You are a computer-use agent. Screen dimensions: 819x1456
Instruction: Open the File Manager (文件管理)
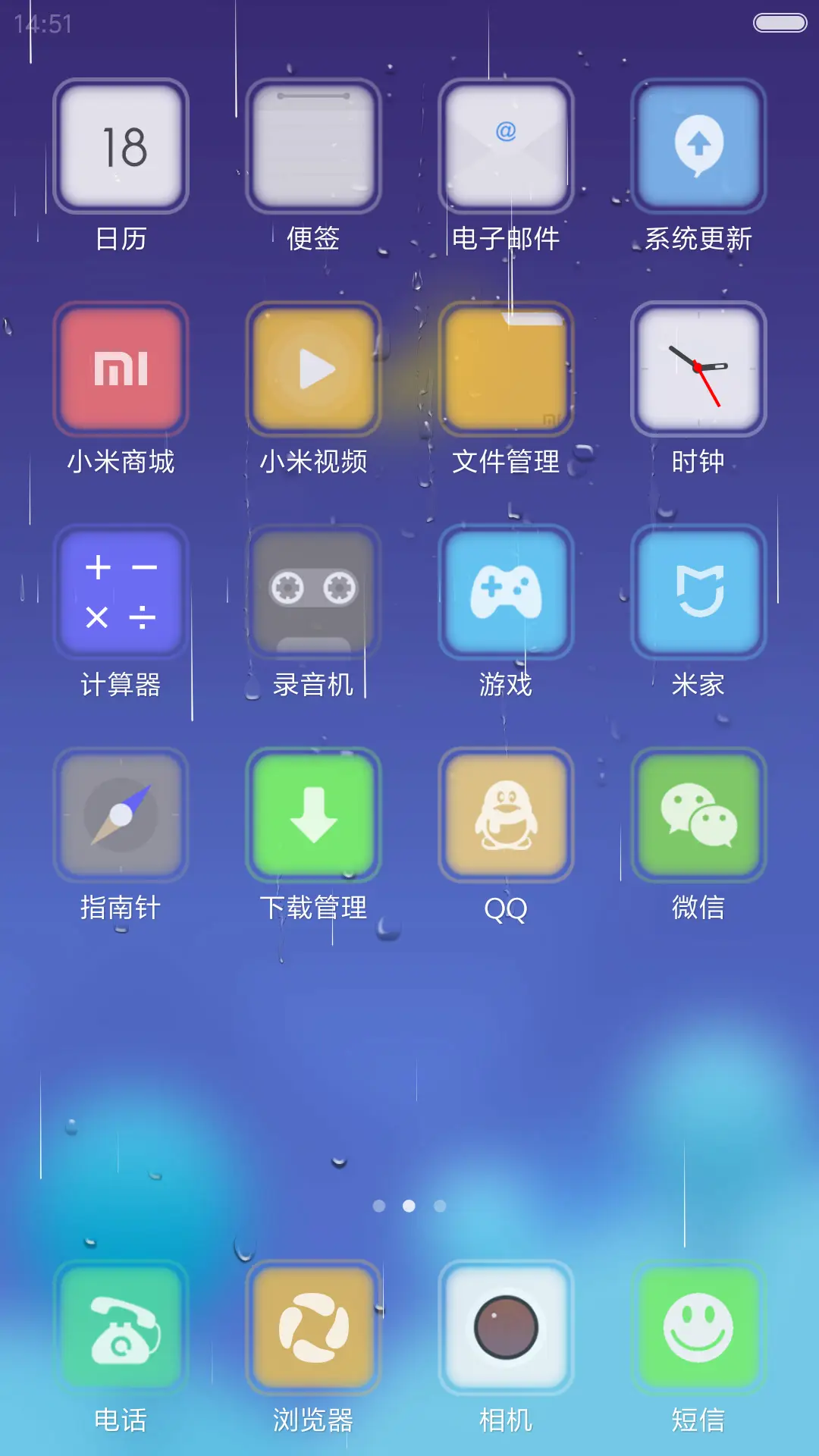(506, 369)
